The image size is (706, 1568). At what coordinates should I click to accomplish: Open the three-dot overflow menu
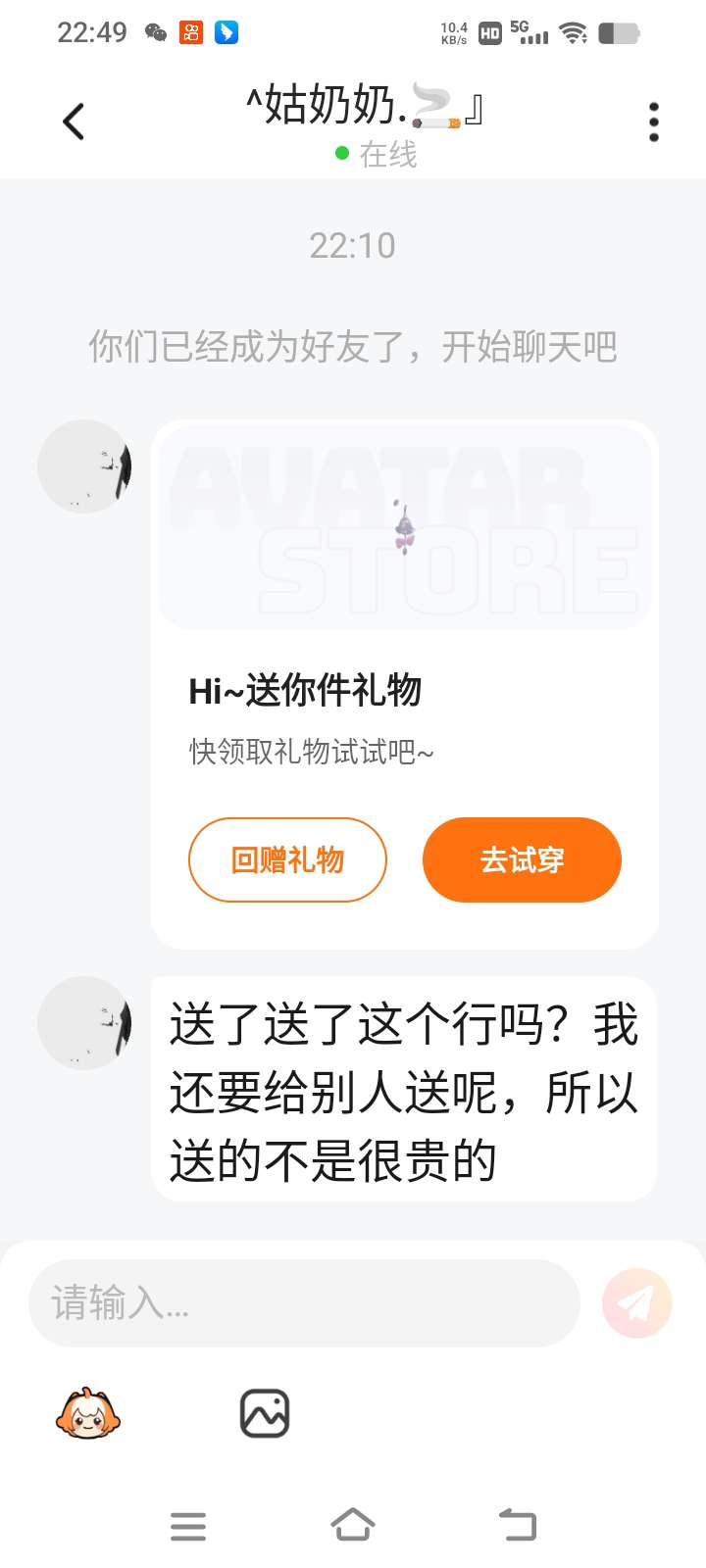point(654,122)
